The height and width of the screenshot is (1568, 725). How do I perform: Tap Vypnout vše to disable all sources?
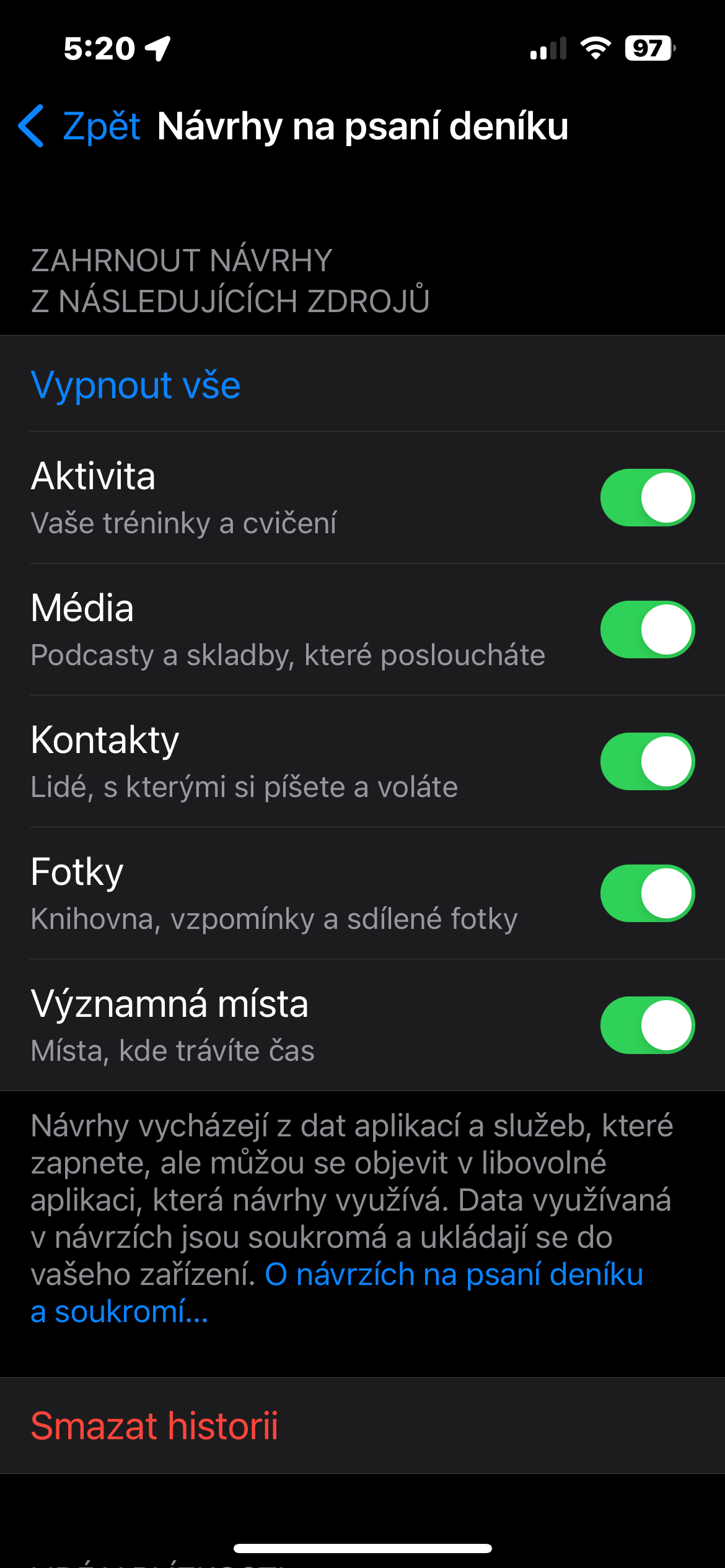[136, 385]
